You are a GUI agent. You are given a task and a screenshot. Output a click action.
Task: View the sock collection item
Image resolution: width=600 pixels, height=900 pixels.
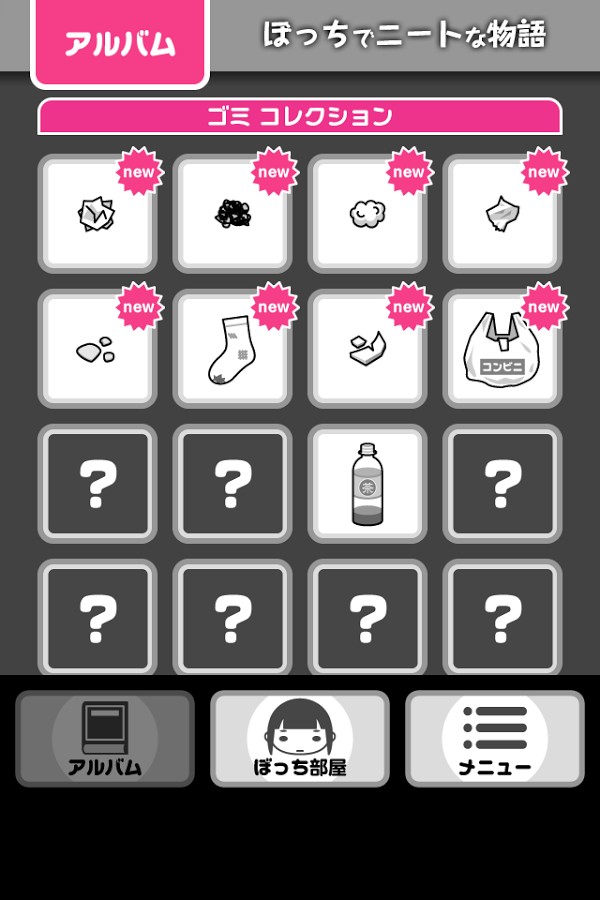click(x=232, y=349)
